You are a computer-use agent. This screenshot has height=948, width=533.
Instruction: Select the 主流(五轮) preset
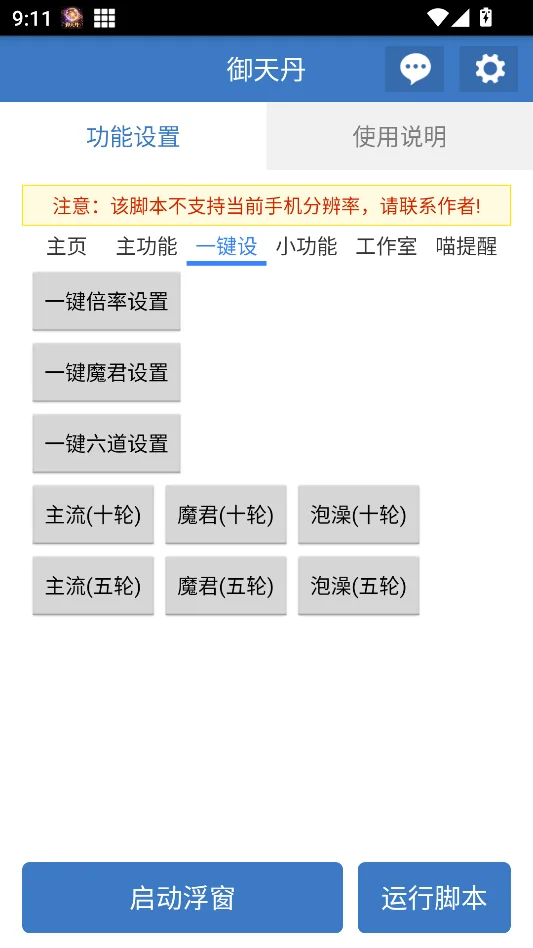(x=93, y=586)
